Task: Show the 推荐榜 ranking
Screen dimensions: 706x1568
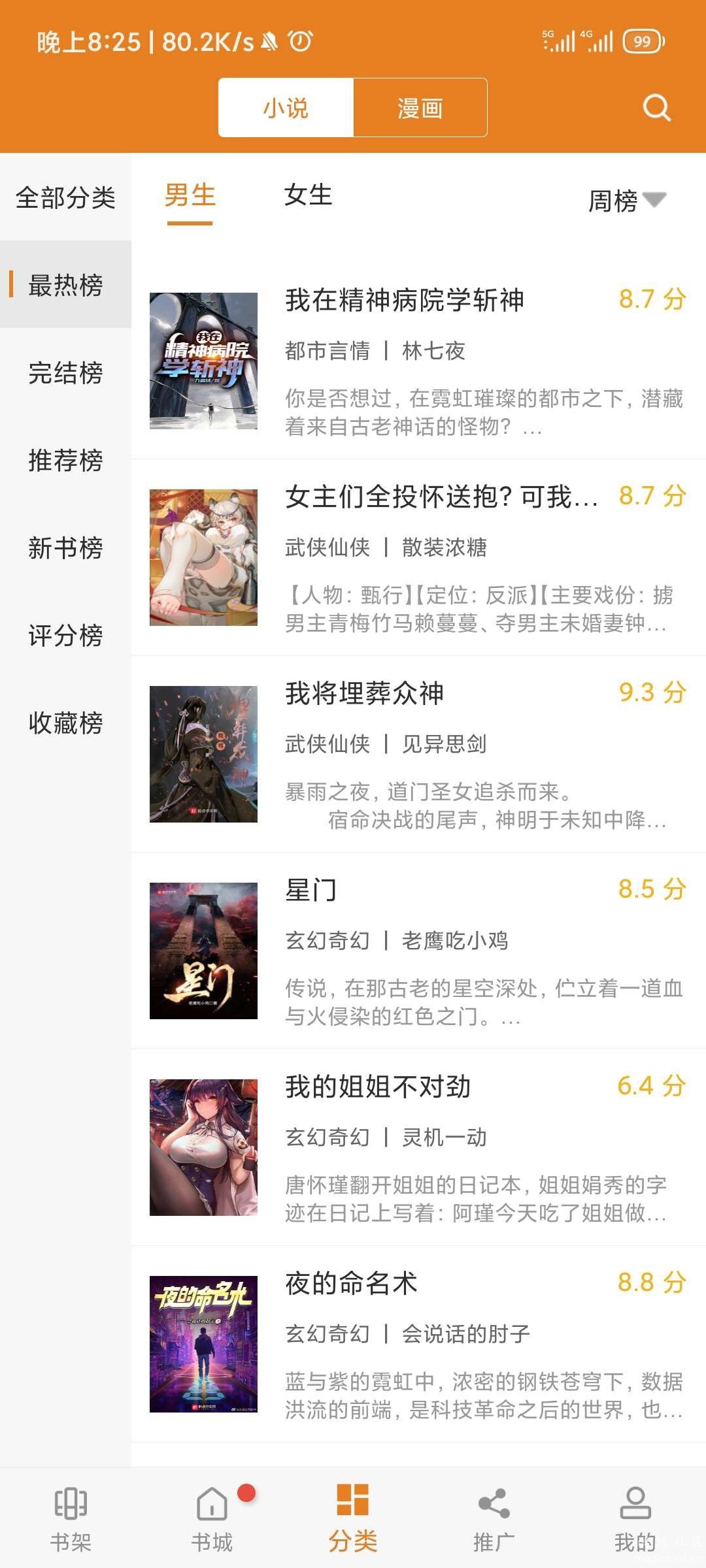Action: pos(65,460)
